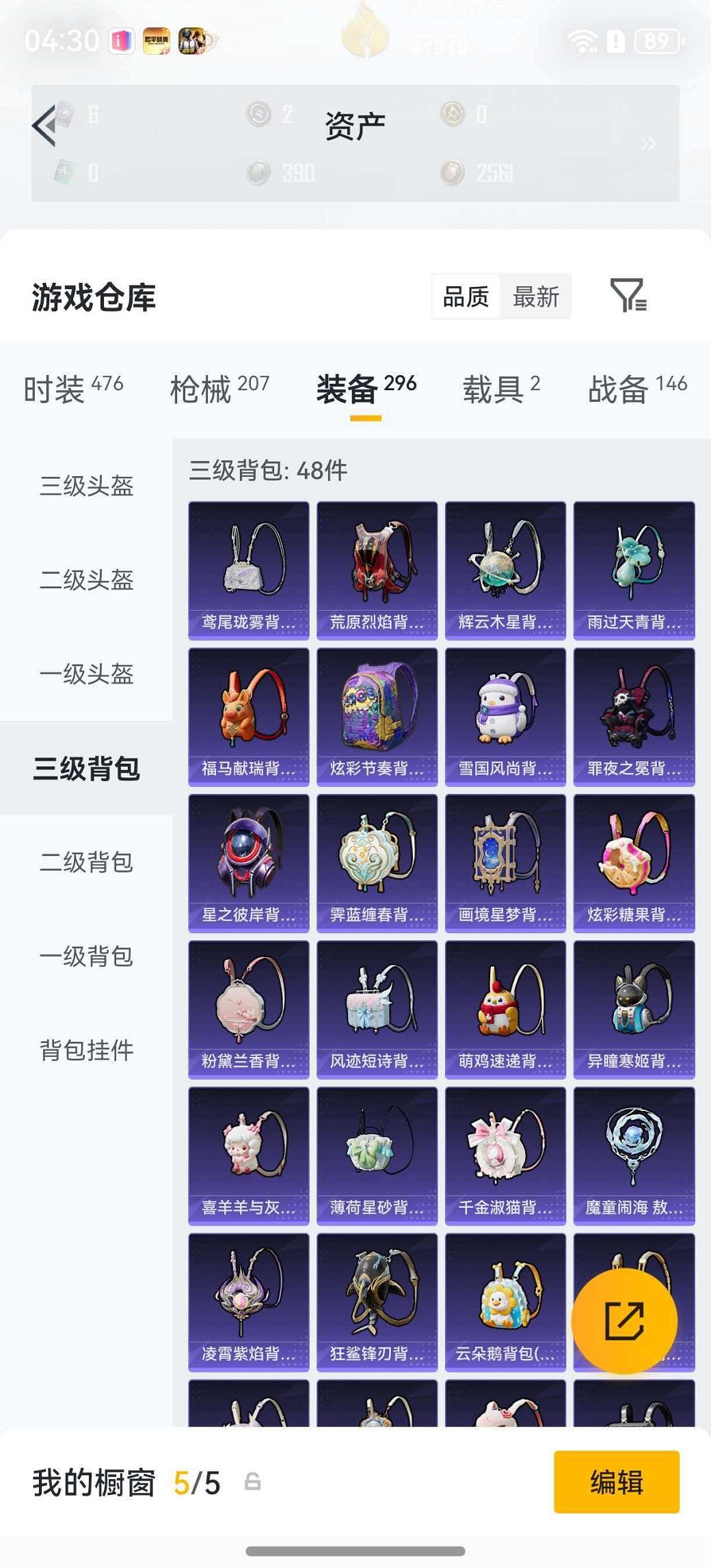Screen dimensions: 711x1568
Task: Select the 一级头盔 category
Action: (x=85, y=675)
